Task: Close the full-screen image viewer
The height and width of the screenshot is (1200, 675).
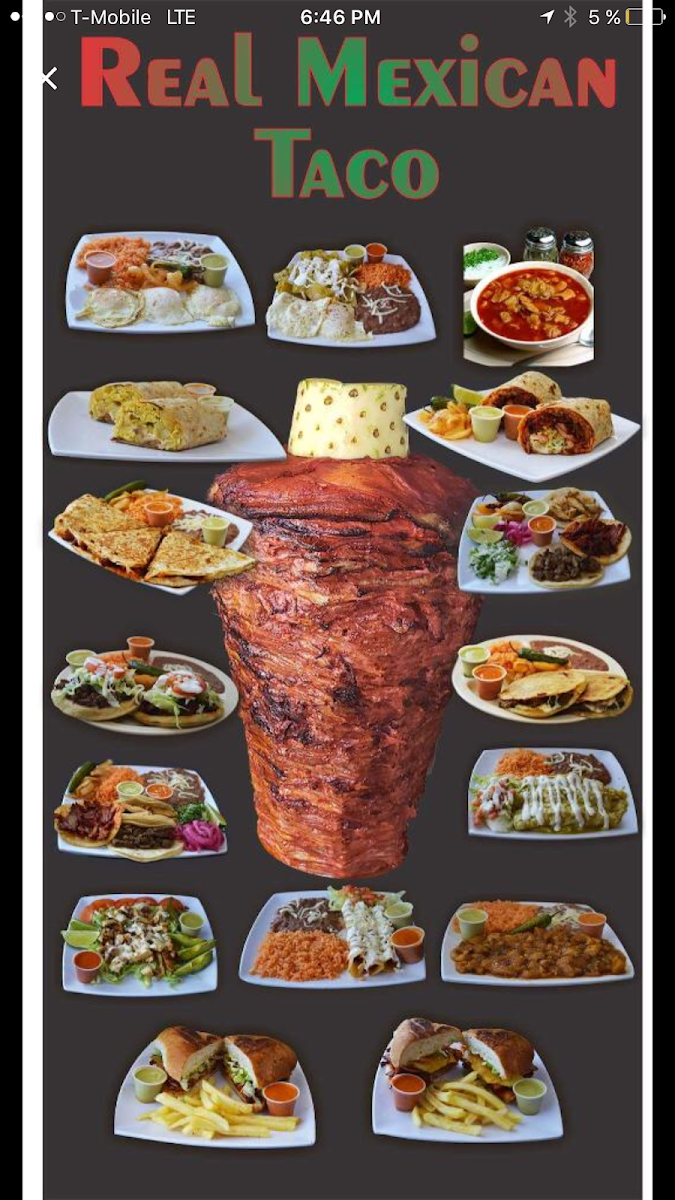Action: (49, 78)
